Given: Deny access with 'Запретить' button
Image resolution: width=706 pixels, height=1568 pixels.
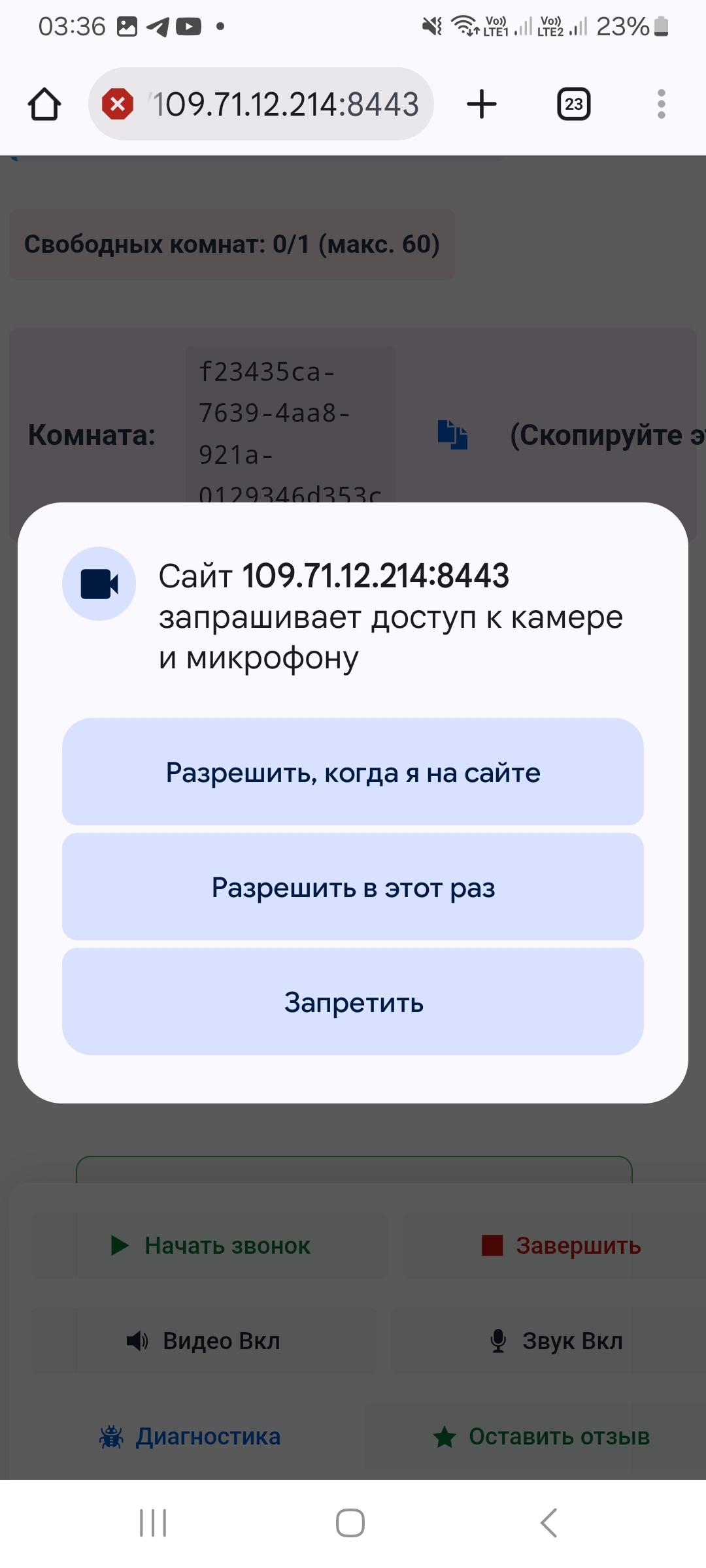Looking at the screenshot, I should [353, 1002].
